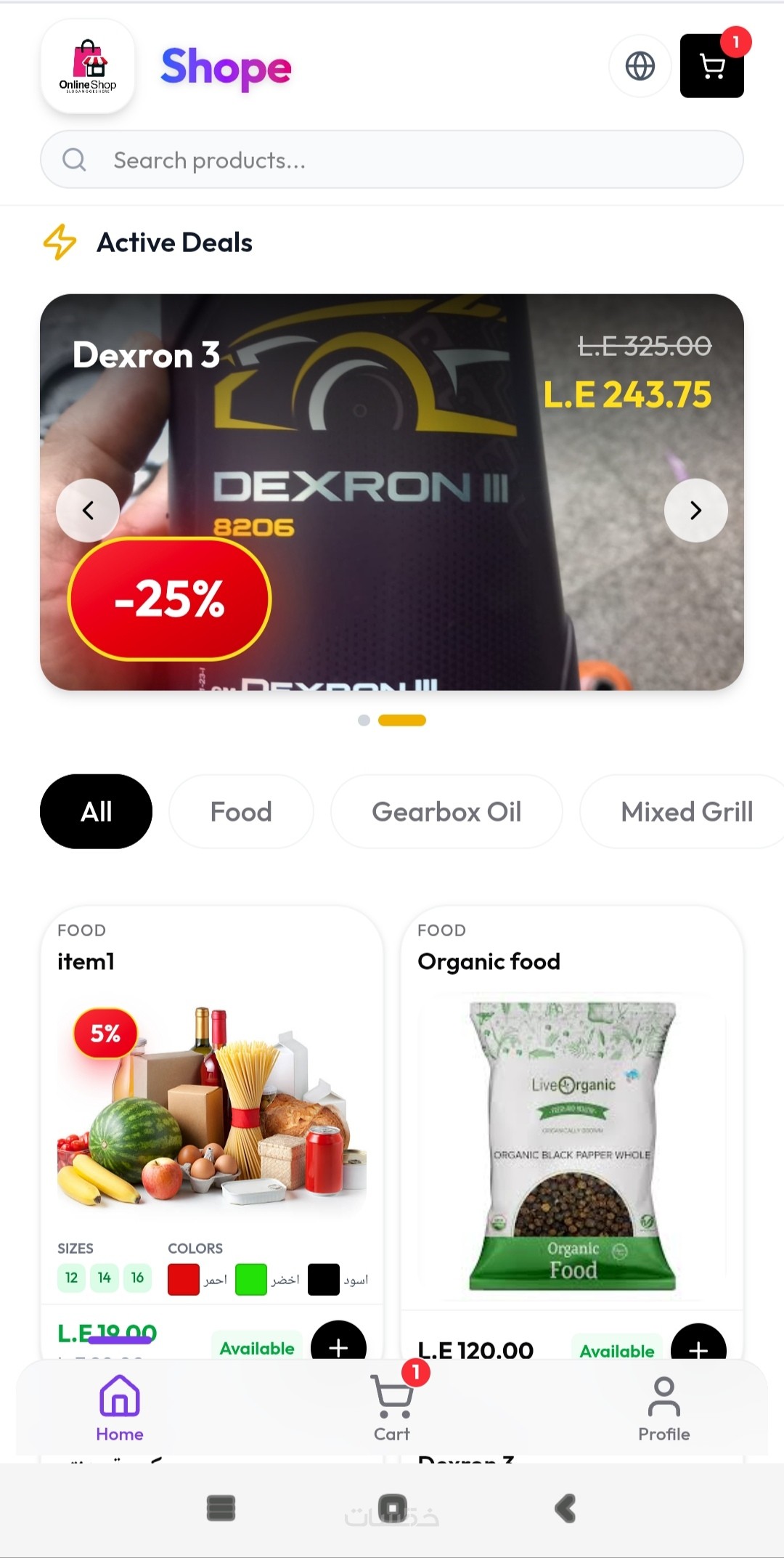Pick the red color swatch
The width and height of the screenshot is (784, 1558).
tap(184, 1280)
